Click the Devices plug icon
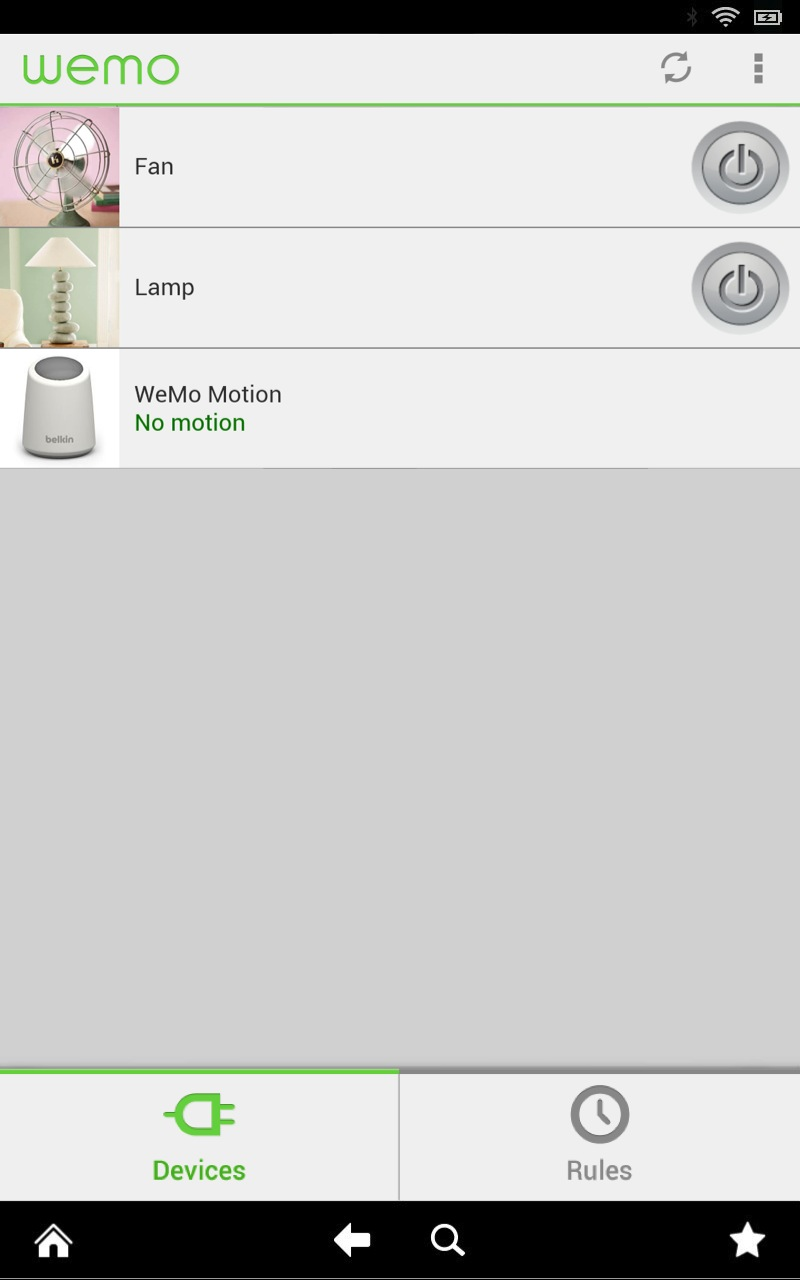The image size is (800, 1280). click(198, 1115)
